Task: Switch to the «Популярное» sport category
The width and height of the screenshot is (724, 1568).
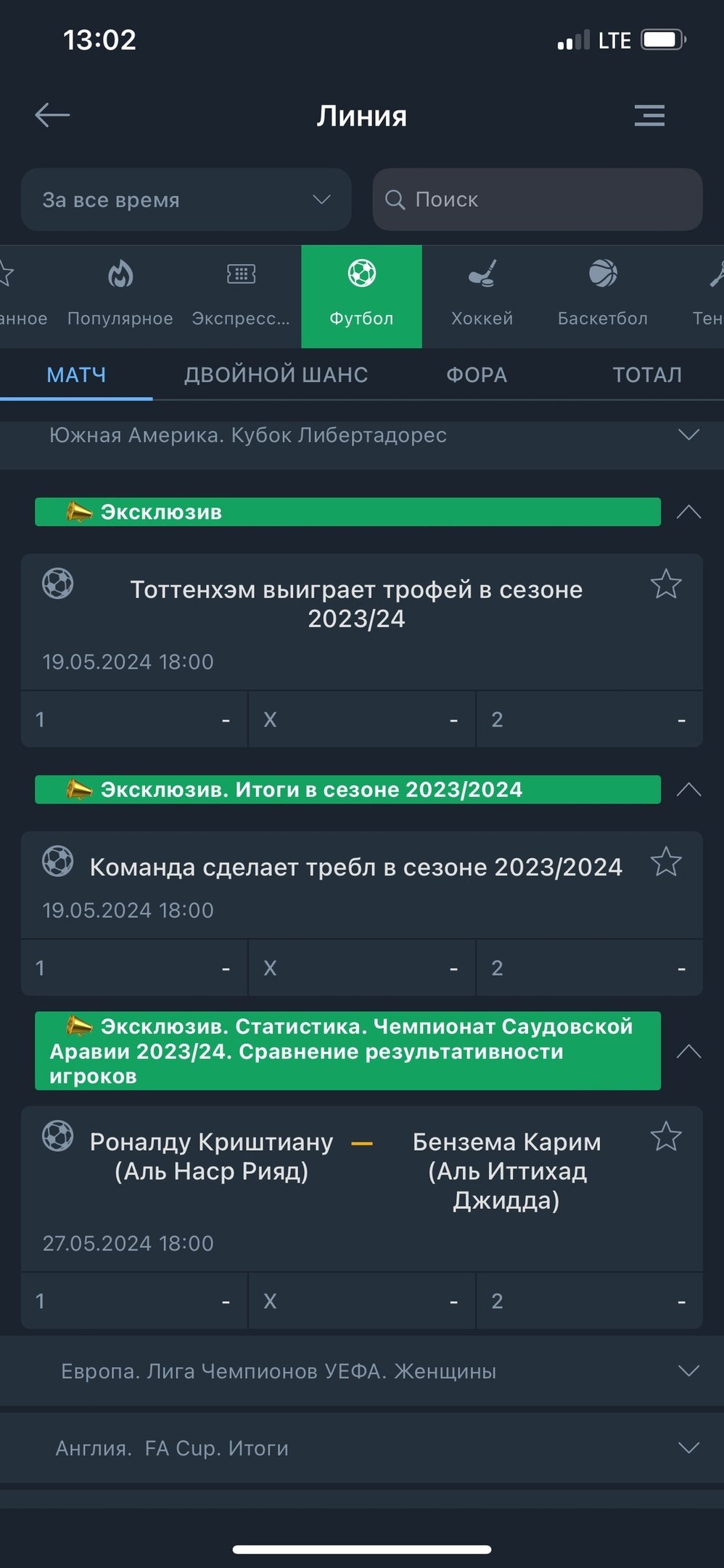Action: point(120,295)
